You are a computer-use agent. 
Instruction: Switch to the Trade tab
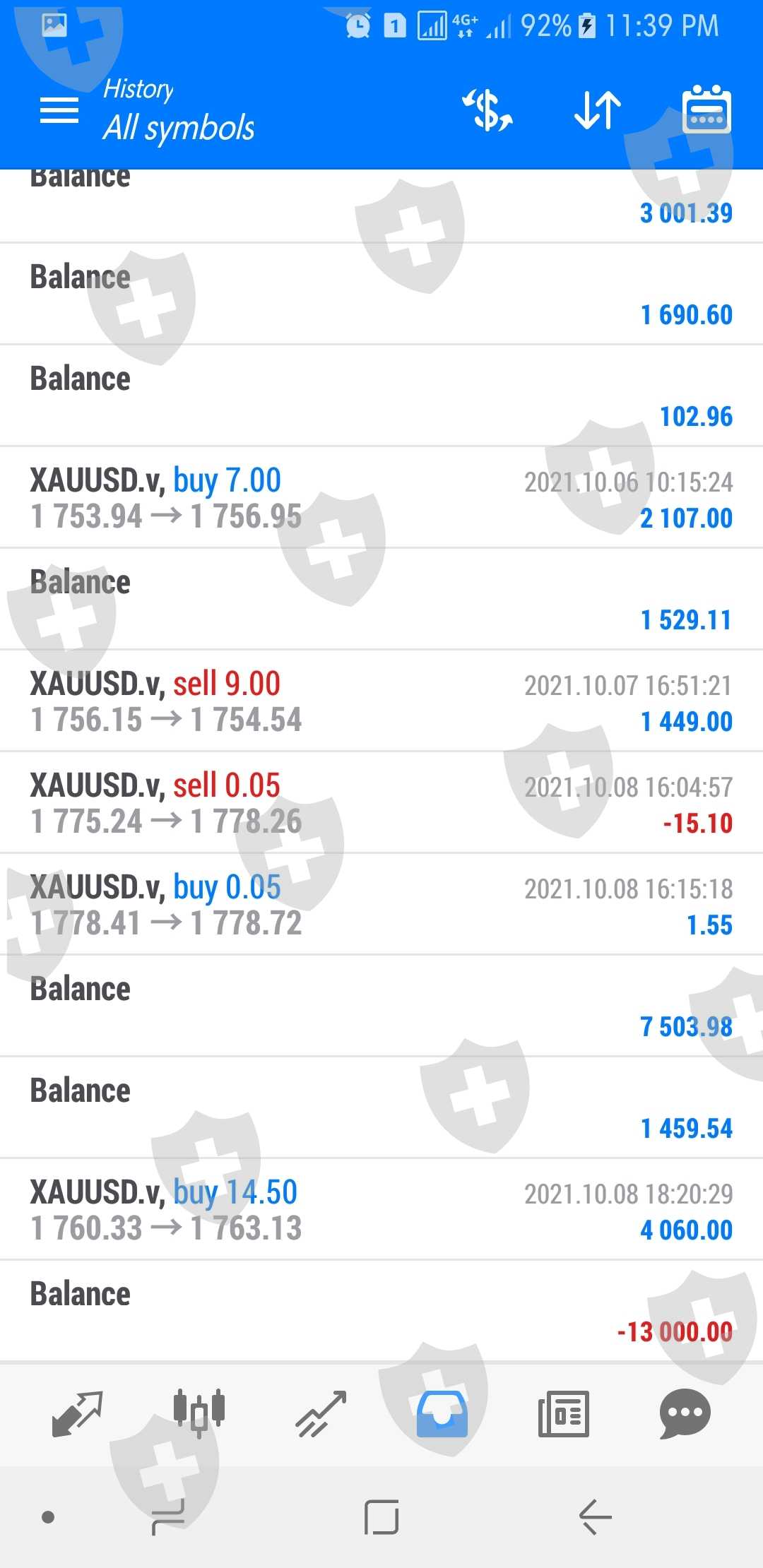click(x=321, y=1414)
